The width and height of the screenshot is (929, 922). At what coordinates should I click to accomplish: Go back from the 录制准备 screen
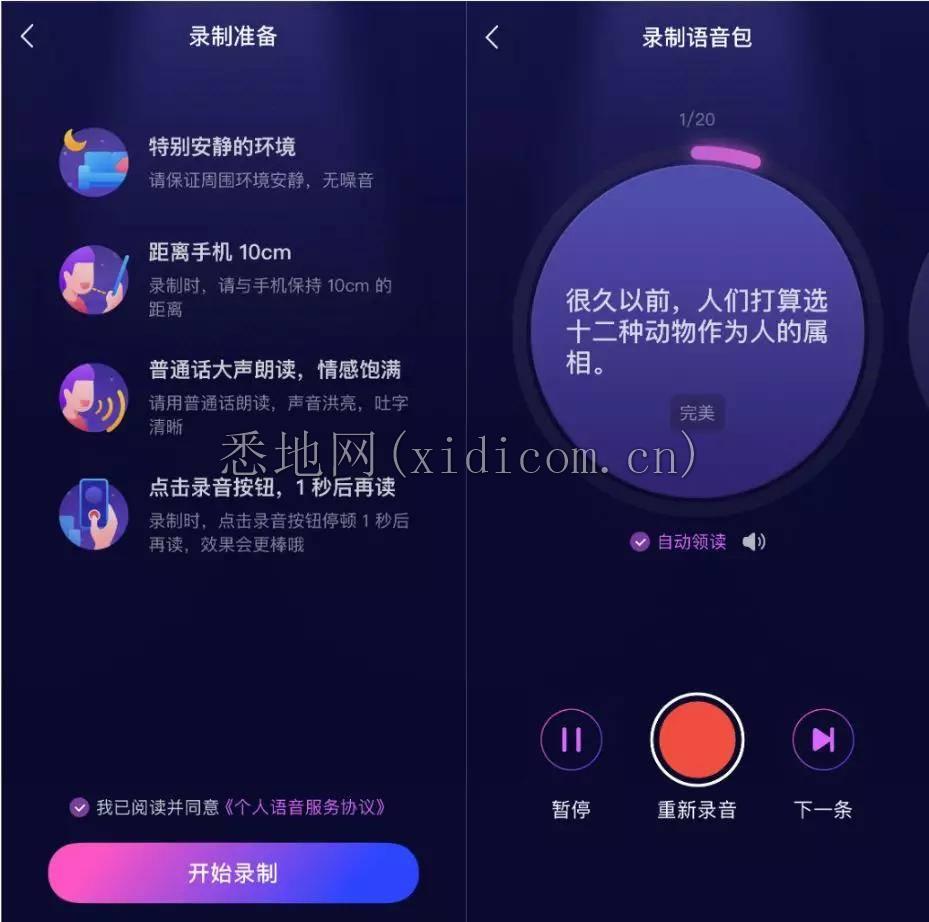(27, 37)
